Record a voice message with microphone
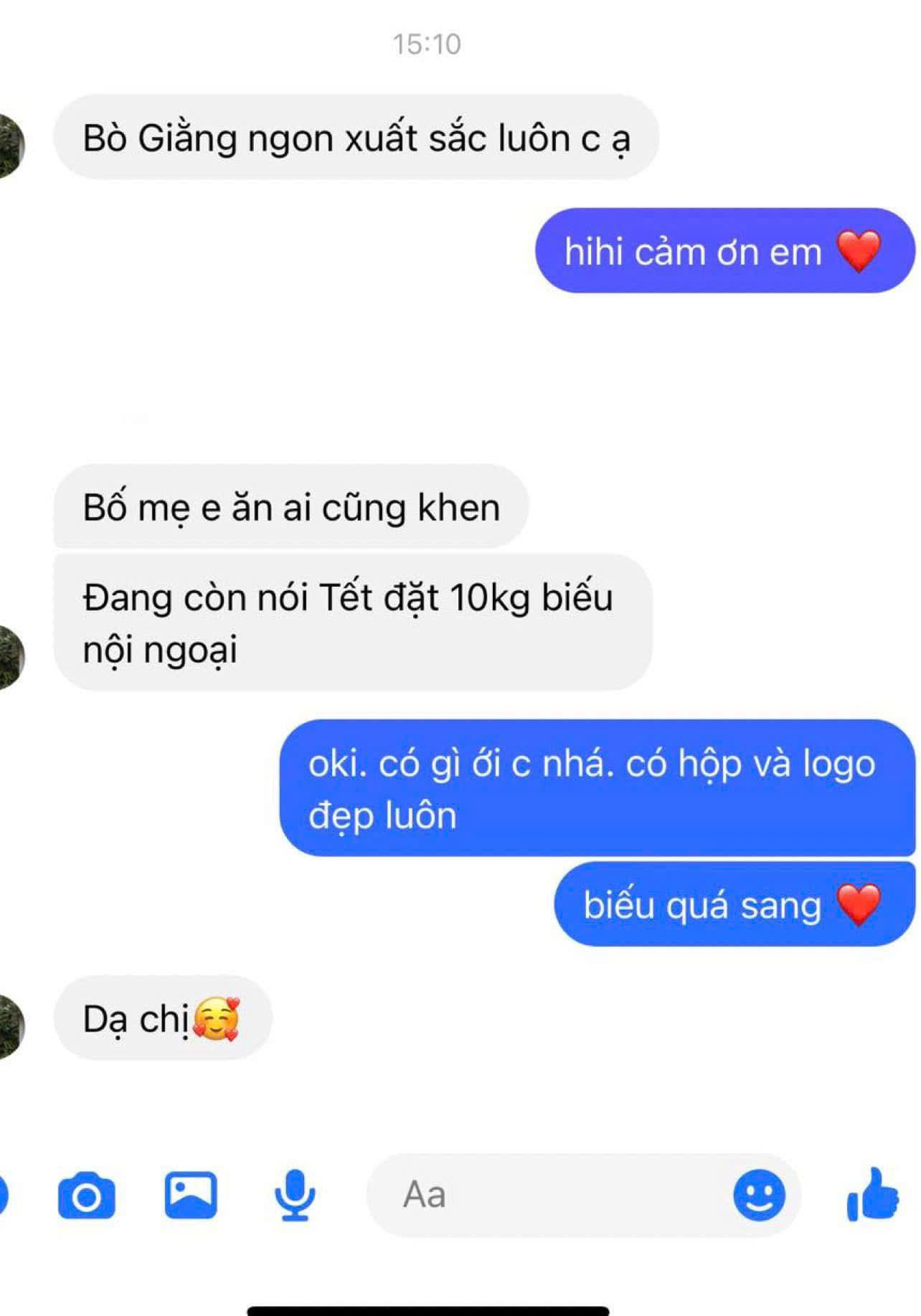This screenshot has width=921, height=1316. tap(295, 1195)
